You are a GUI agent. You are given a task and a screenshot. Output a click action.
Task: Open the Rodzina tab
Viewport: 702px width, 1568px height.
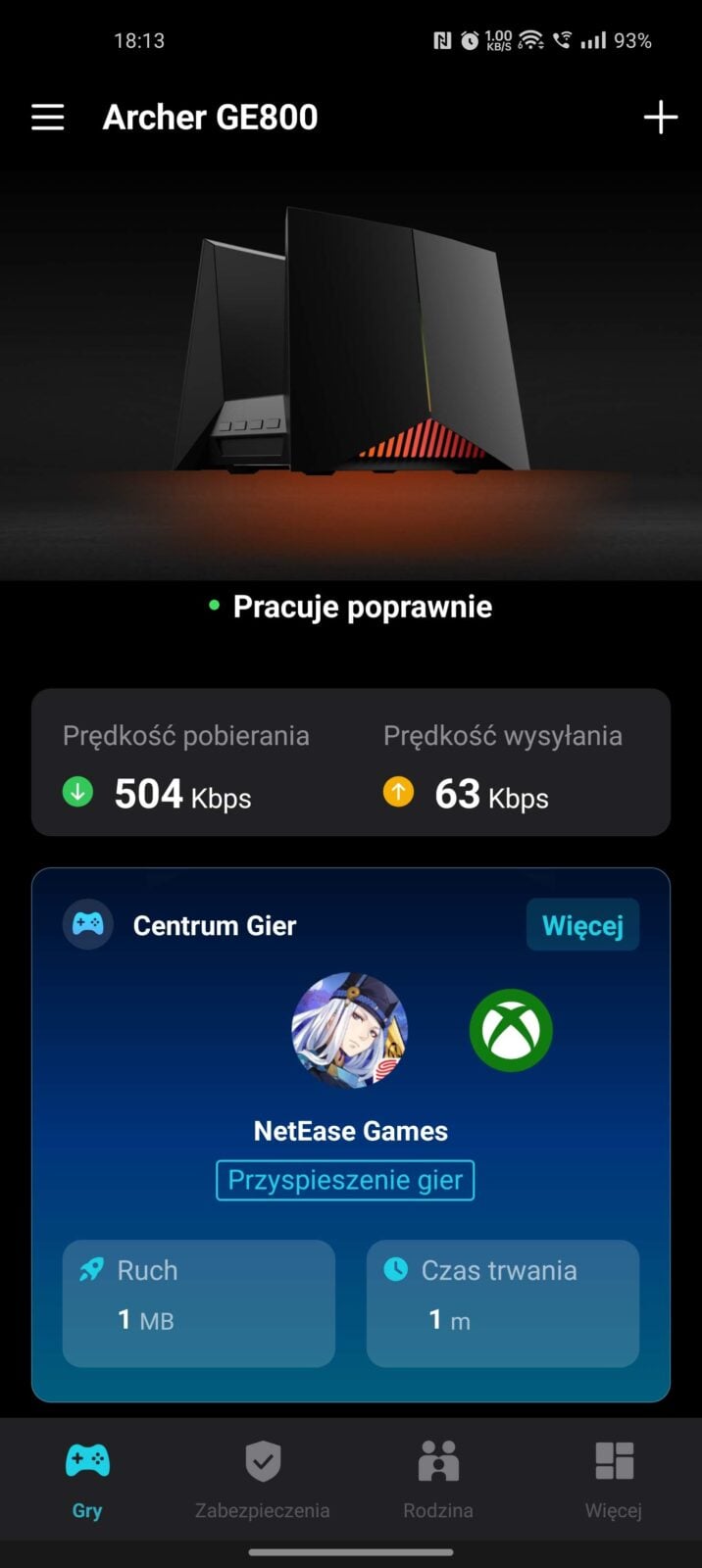(437, 1479)
